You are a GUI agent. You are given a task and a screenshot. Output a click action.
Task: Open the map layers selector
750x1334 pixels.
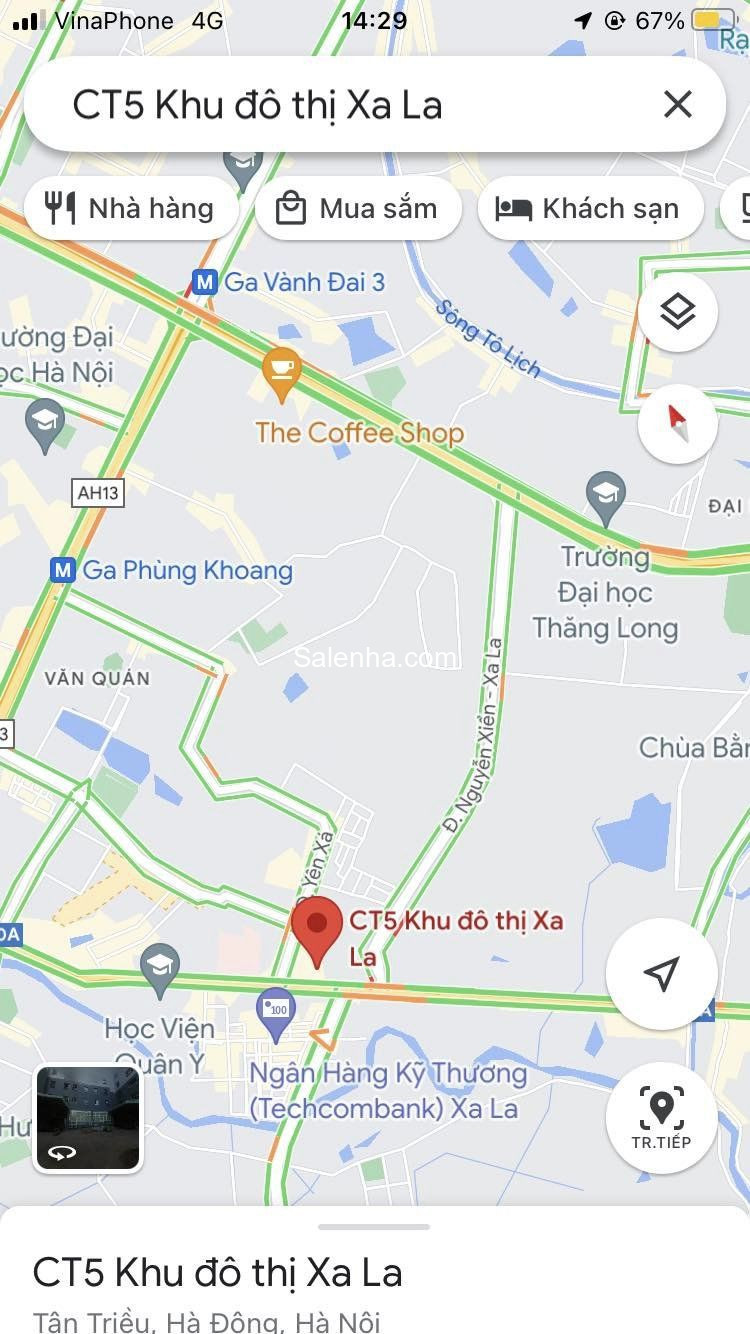678,312
